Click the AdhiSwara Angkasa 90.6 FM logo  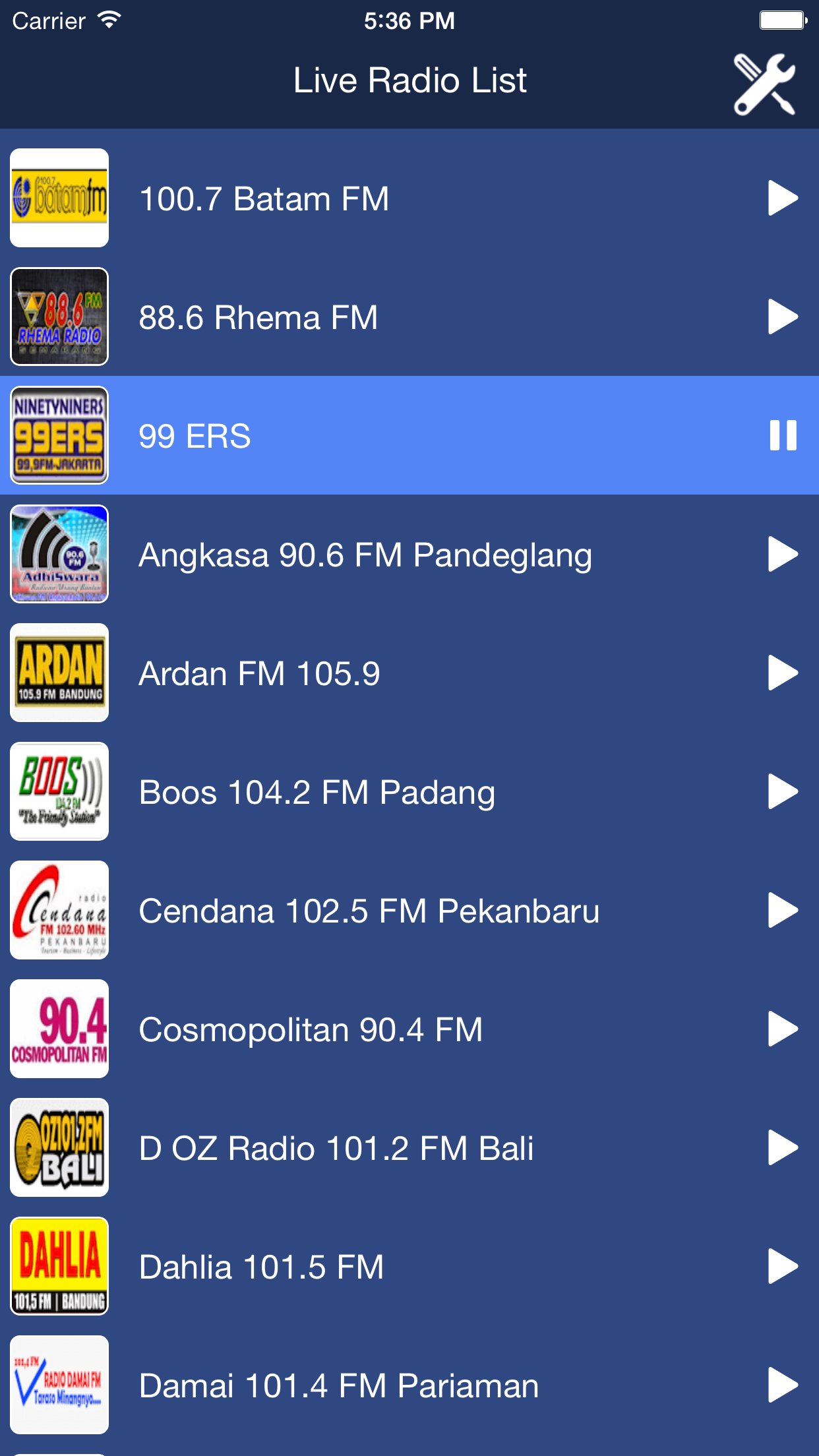[x=59, y=554]
